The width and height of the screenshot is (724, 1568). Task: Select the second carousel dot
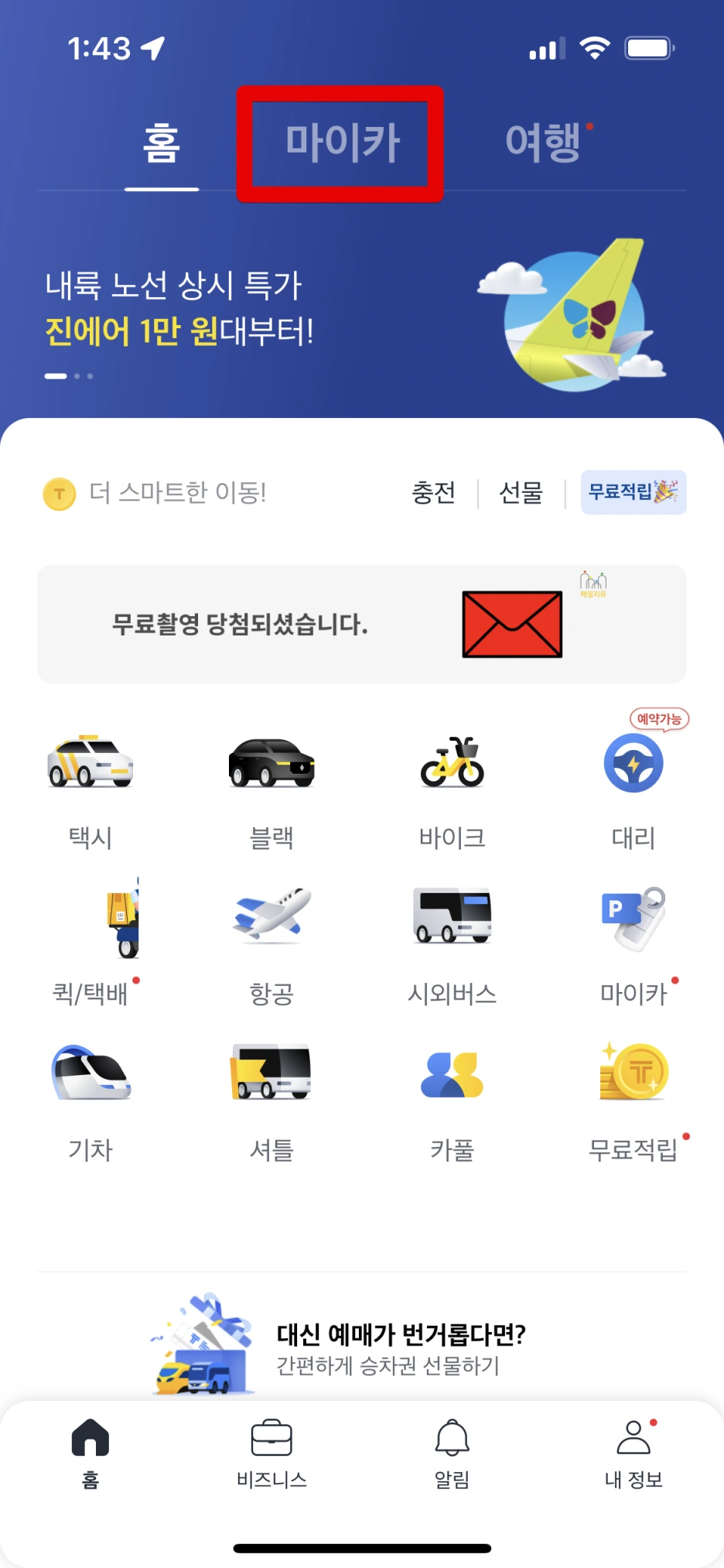[77, 376]
